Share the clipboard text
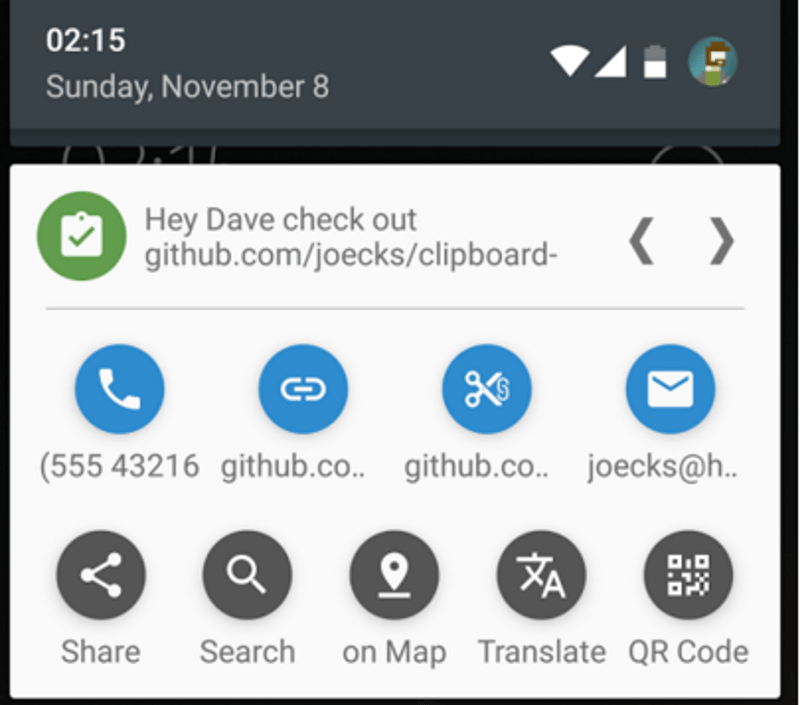This screenshot has width=810, height=705. click(x=101, y=575)
